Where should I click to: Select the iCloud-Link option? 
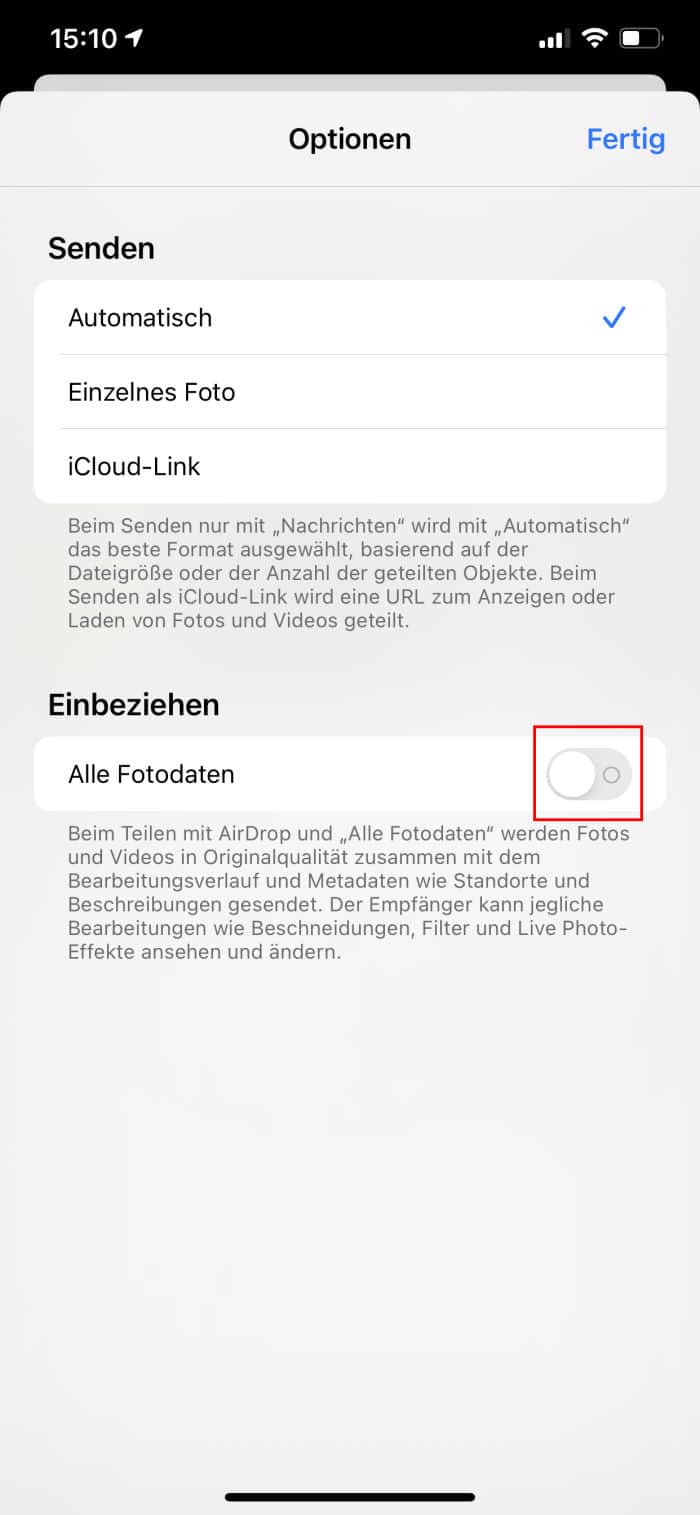[x=350, y=466]
